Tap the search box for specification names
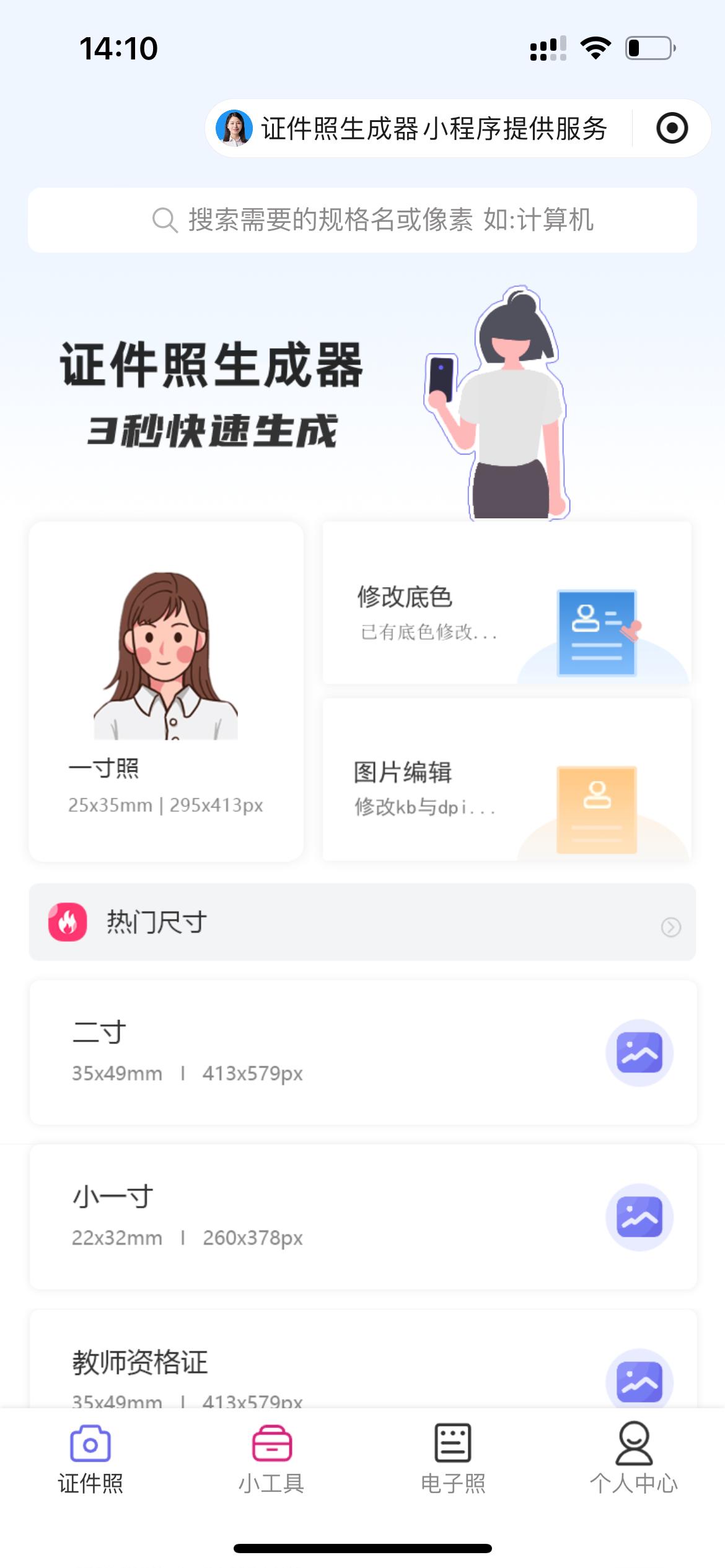Screen dimensions: 725x1568 click(362, 220)
